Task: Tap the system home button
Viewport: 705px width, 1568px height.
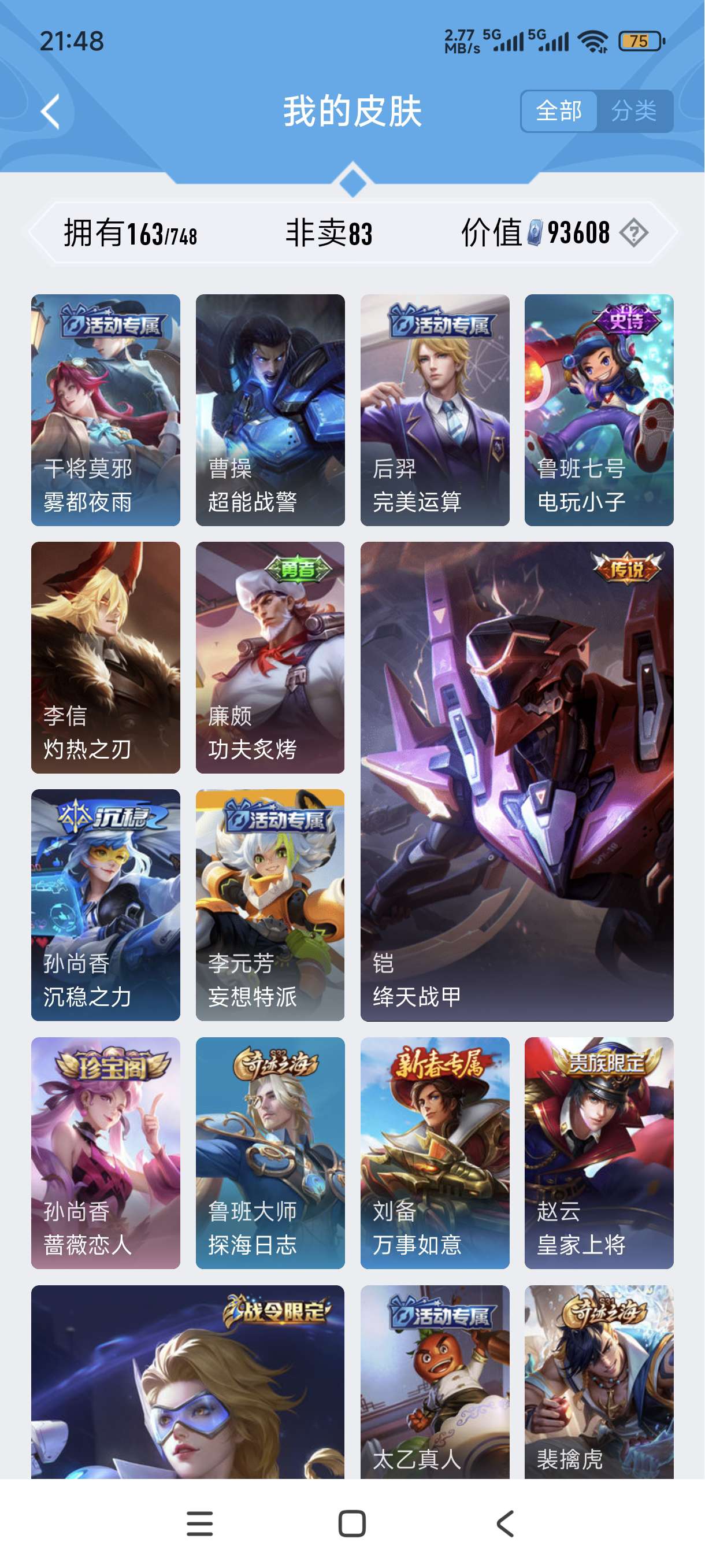Action: (x=351, y=1523)
